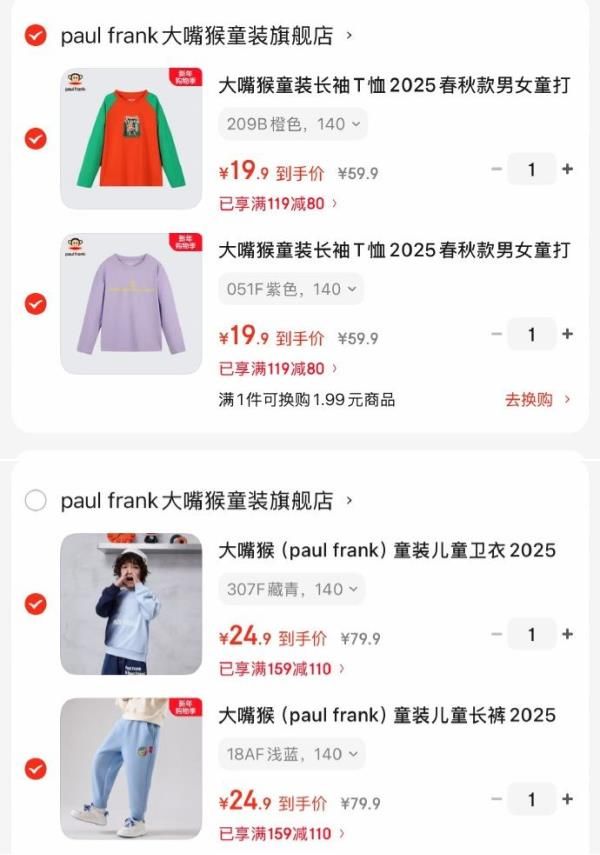Open the 307F藏青, 140 variant selector
The height and width of the screenshot is (855, 600).
pos(292,589)
